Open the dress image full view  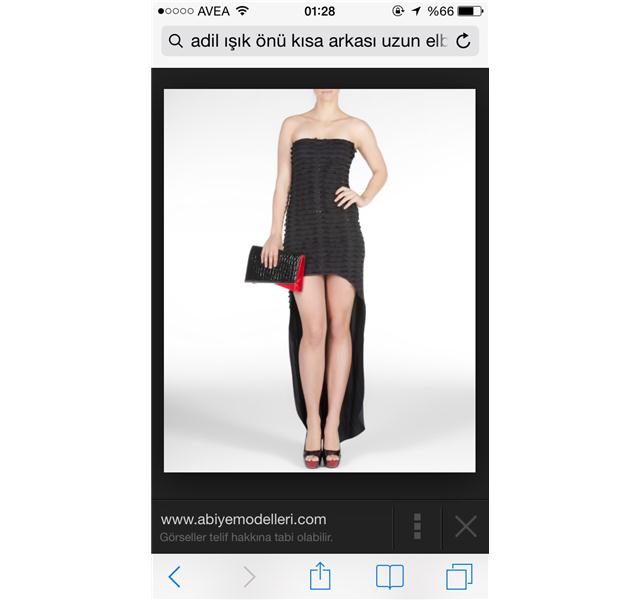[320, 280]
